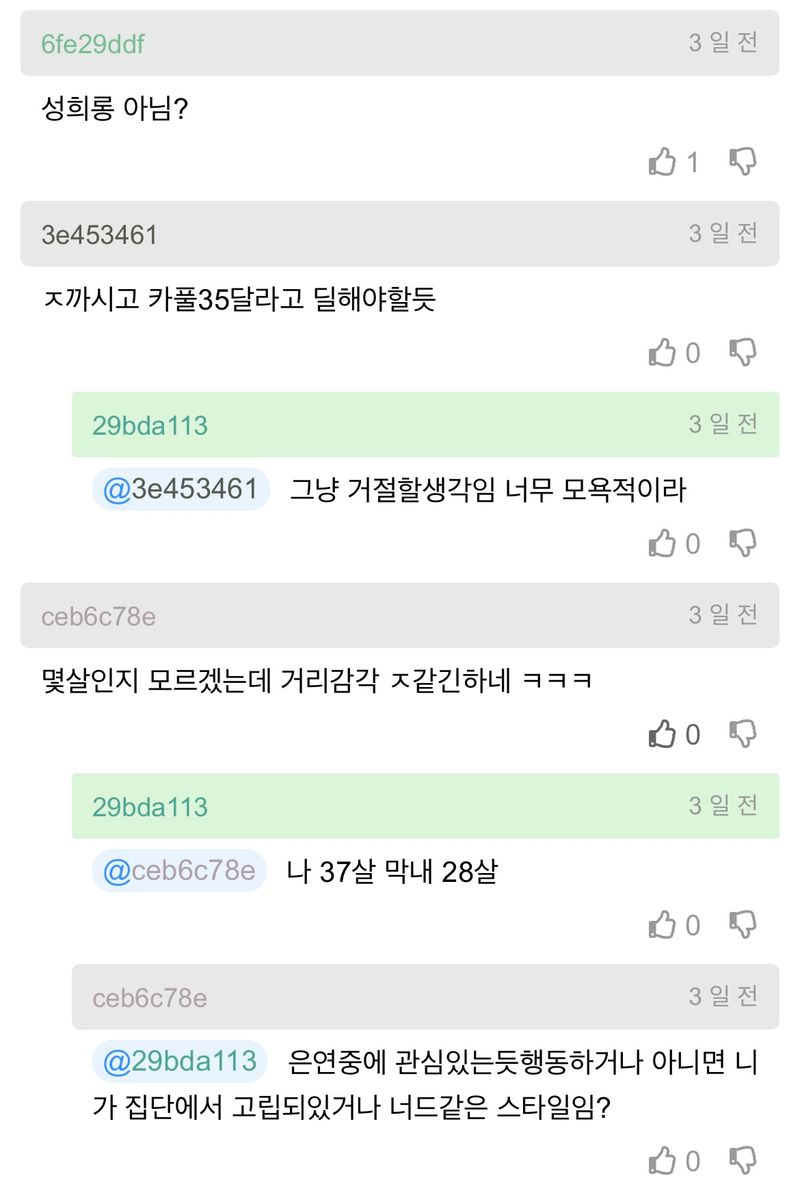This screenshot has width=800, height=1184.
Task: Dislike the comment '성희롱 아님?'
Action: point(742,161)
